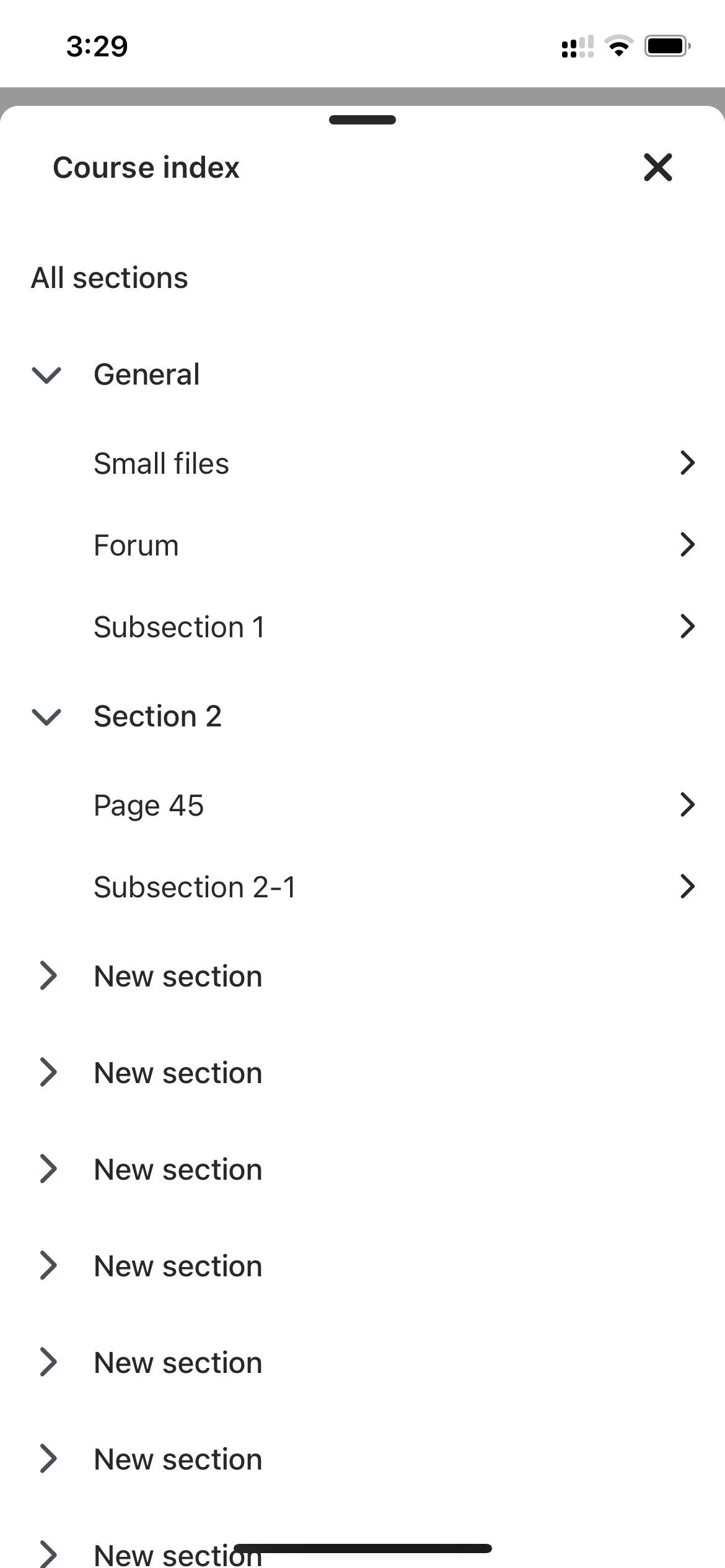Close the Course index panel
Screen dimensions: 725x1568
pos(657,167)
